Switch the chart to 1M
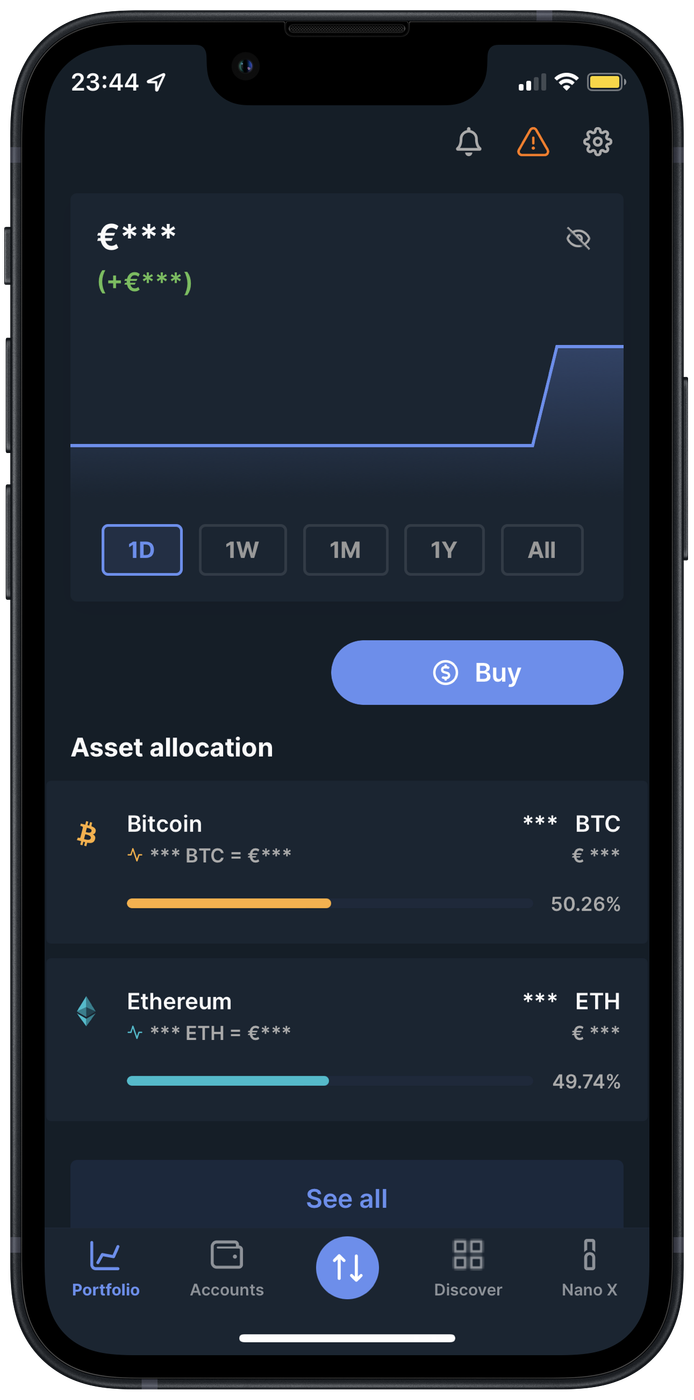 coord(345,550)
